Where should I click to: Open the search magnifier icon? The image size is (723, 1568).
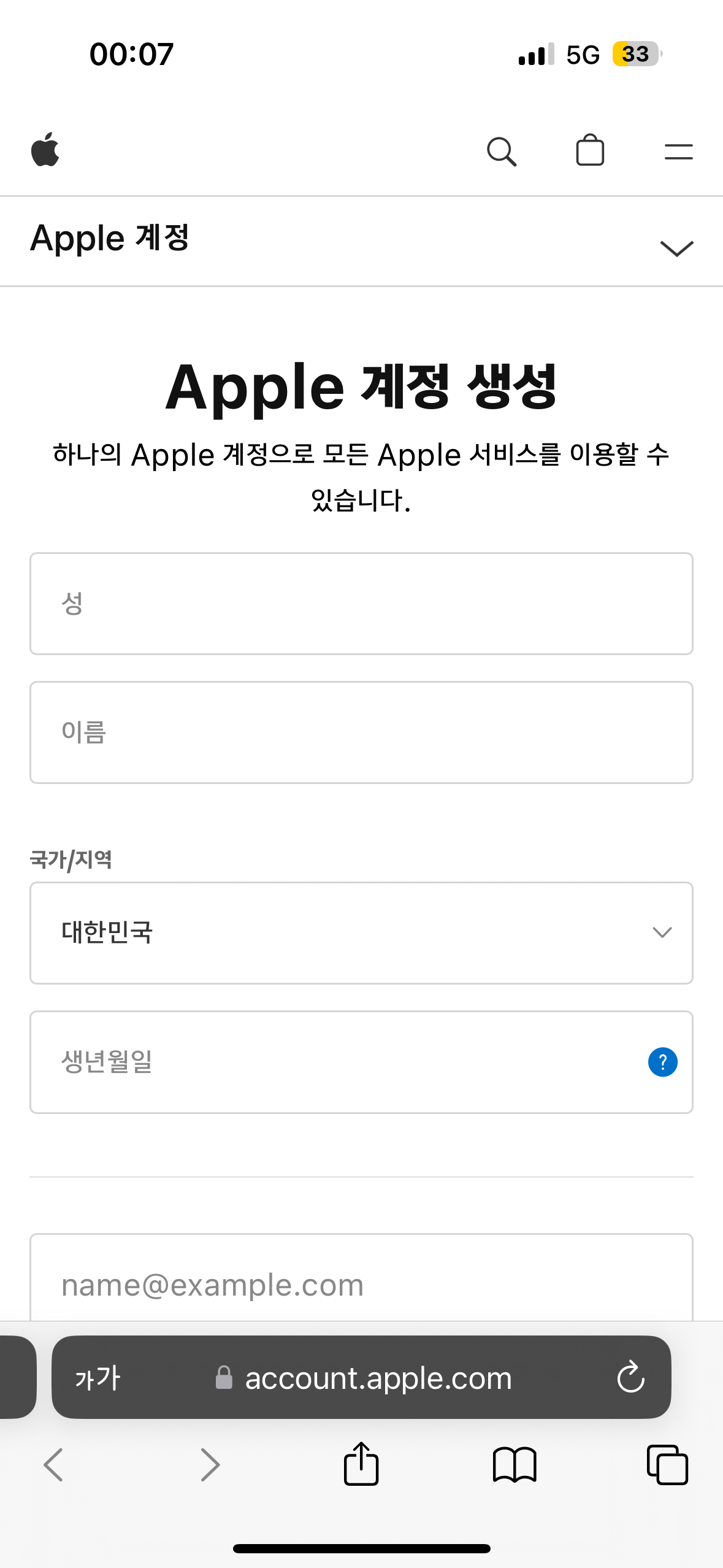501,151
